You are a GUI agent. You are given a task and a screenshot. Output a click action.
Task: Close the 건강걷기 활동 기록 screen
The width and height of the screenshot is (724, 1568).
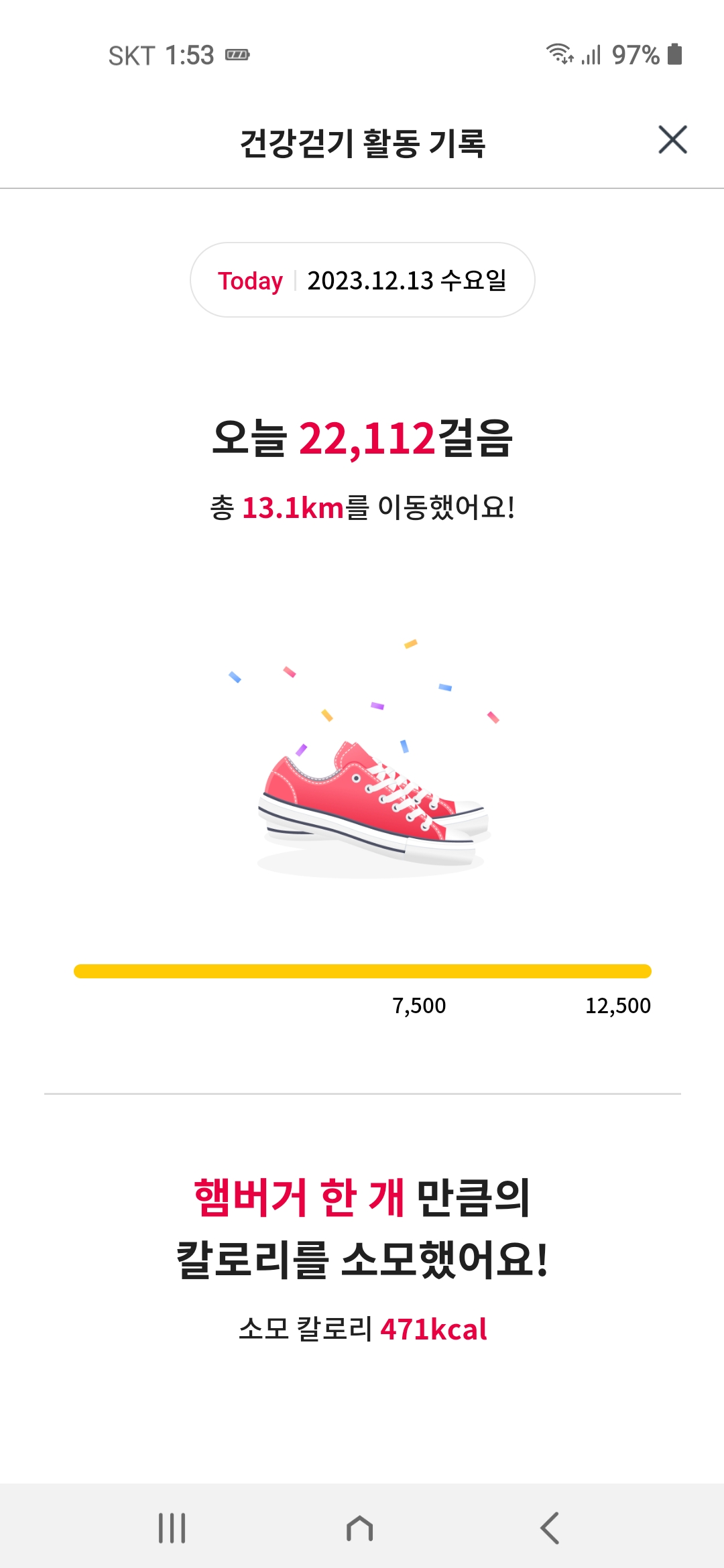tap(672, 140)
